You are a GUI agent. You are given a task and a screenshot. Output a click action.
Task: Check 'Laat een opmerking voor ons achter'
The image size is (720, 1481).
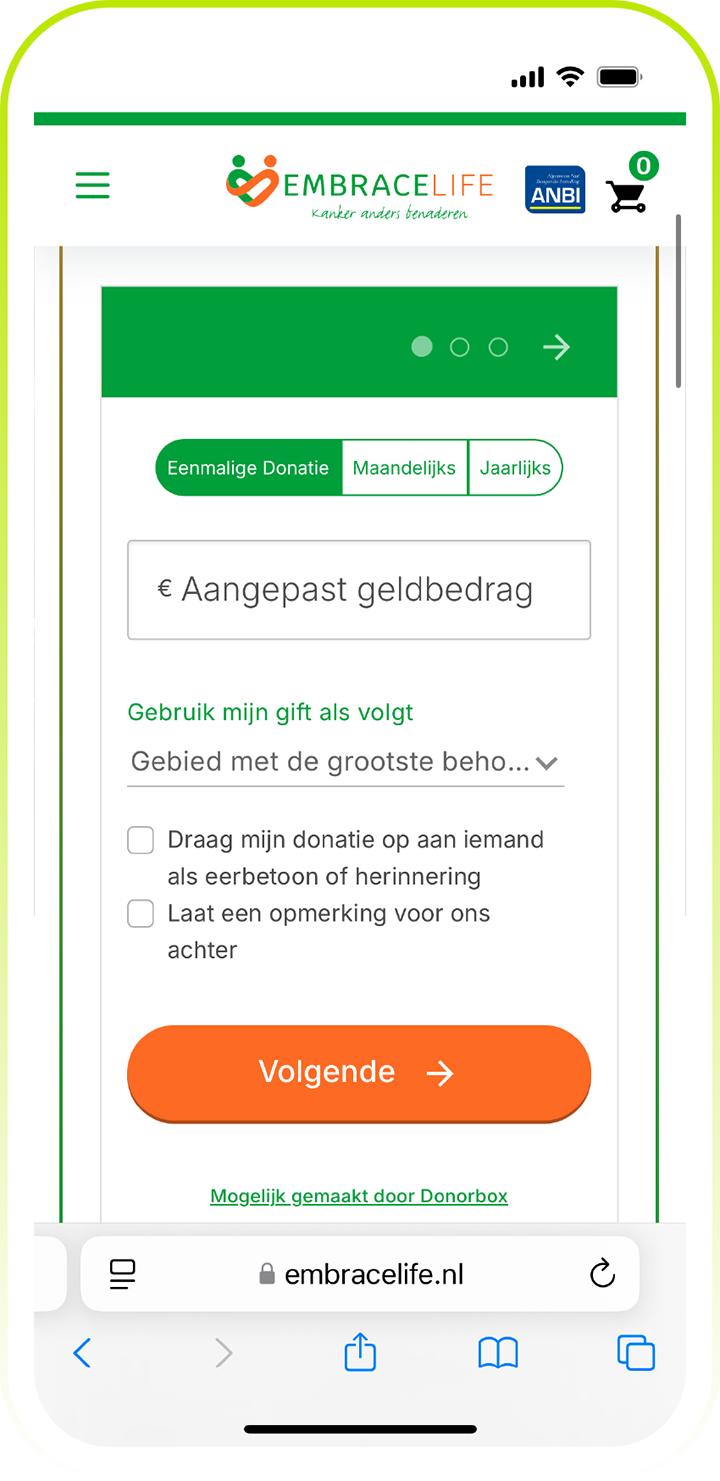click(141, 914)
